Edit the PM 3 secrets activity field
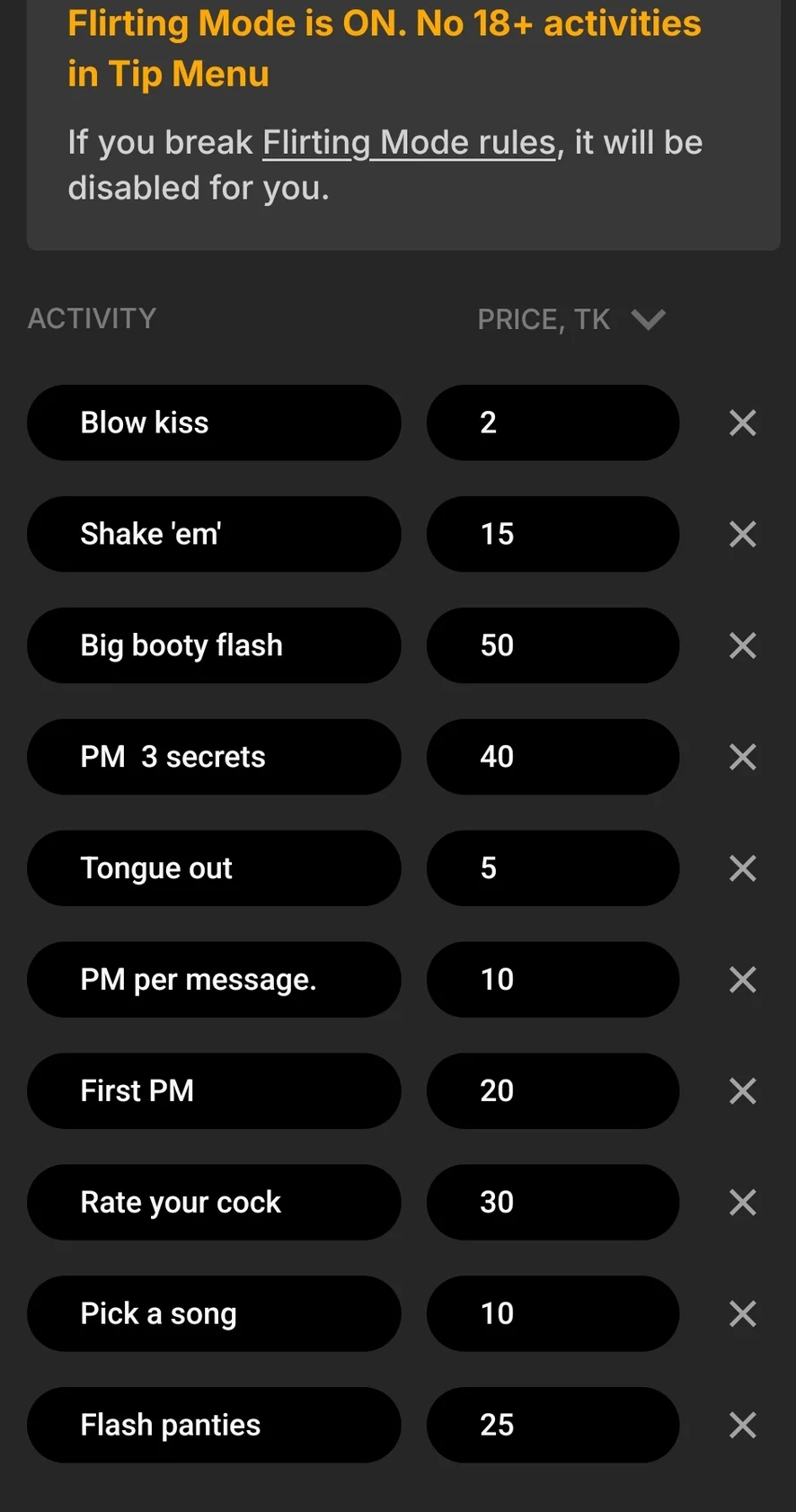This screenshot has width=796, height=1512. tap(214, 757)
